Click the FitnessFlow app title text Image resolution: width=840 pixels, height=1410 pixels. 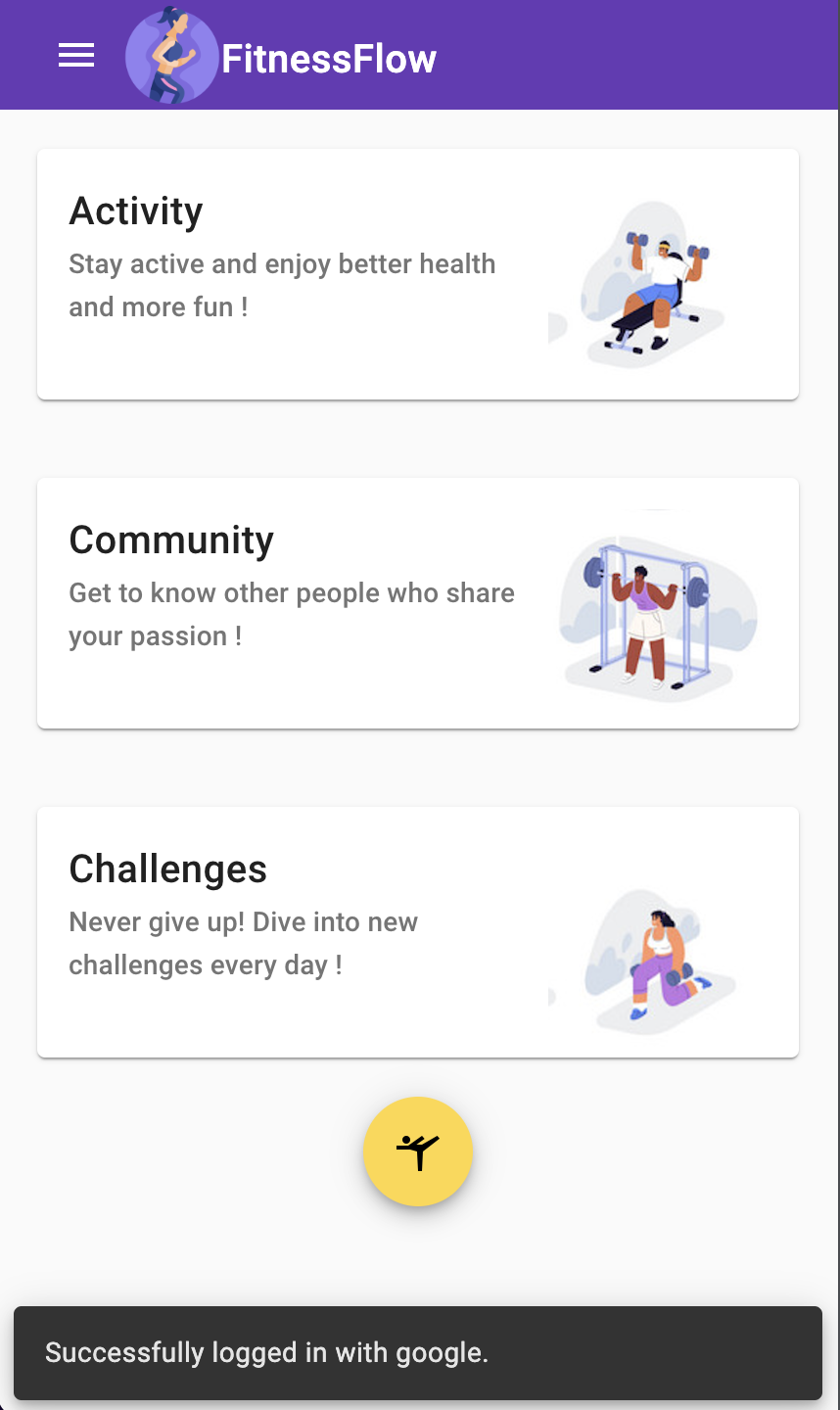click(329, 59)
